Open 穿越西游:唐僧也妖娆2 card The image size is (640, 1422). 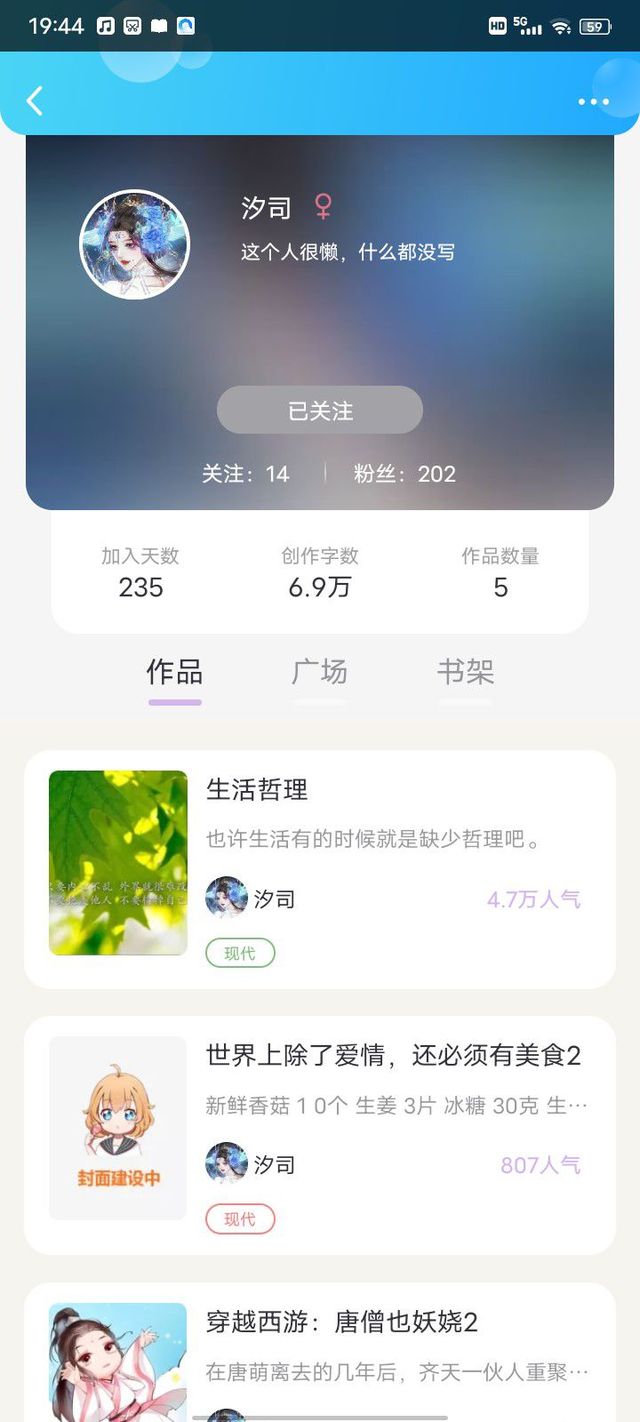[320, 1352]
